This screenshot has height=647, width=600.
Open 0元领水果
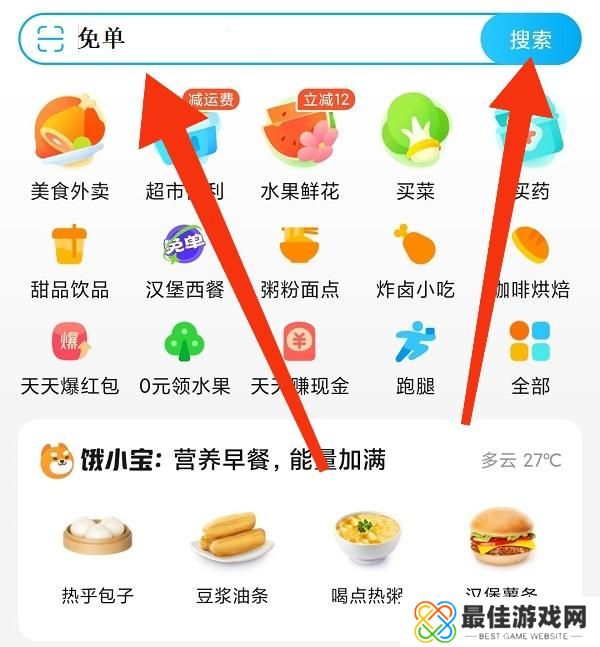(x=185, y=357)
